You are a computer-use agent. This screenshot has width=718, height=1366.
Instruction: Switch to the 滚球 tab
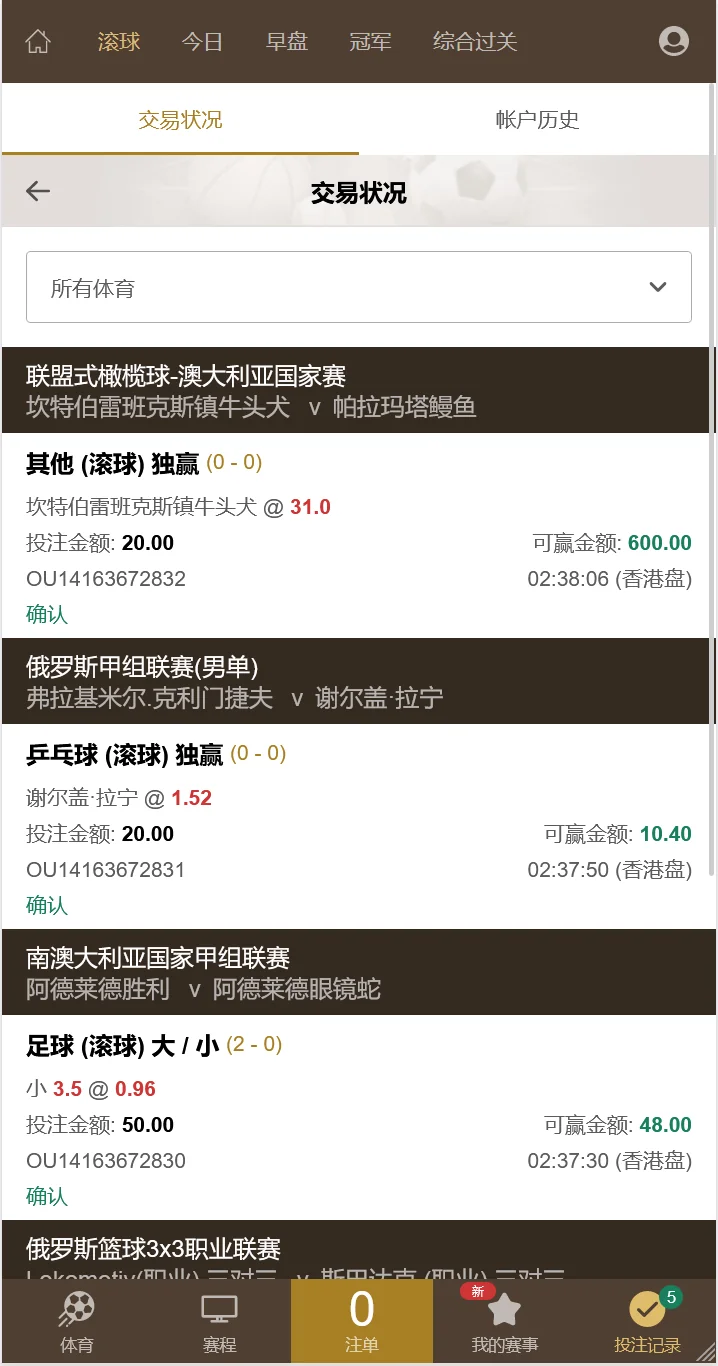[119, 42]
